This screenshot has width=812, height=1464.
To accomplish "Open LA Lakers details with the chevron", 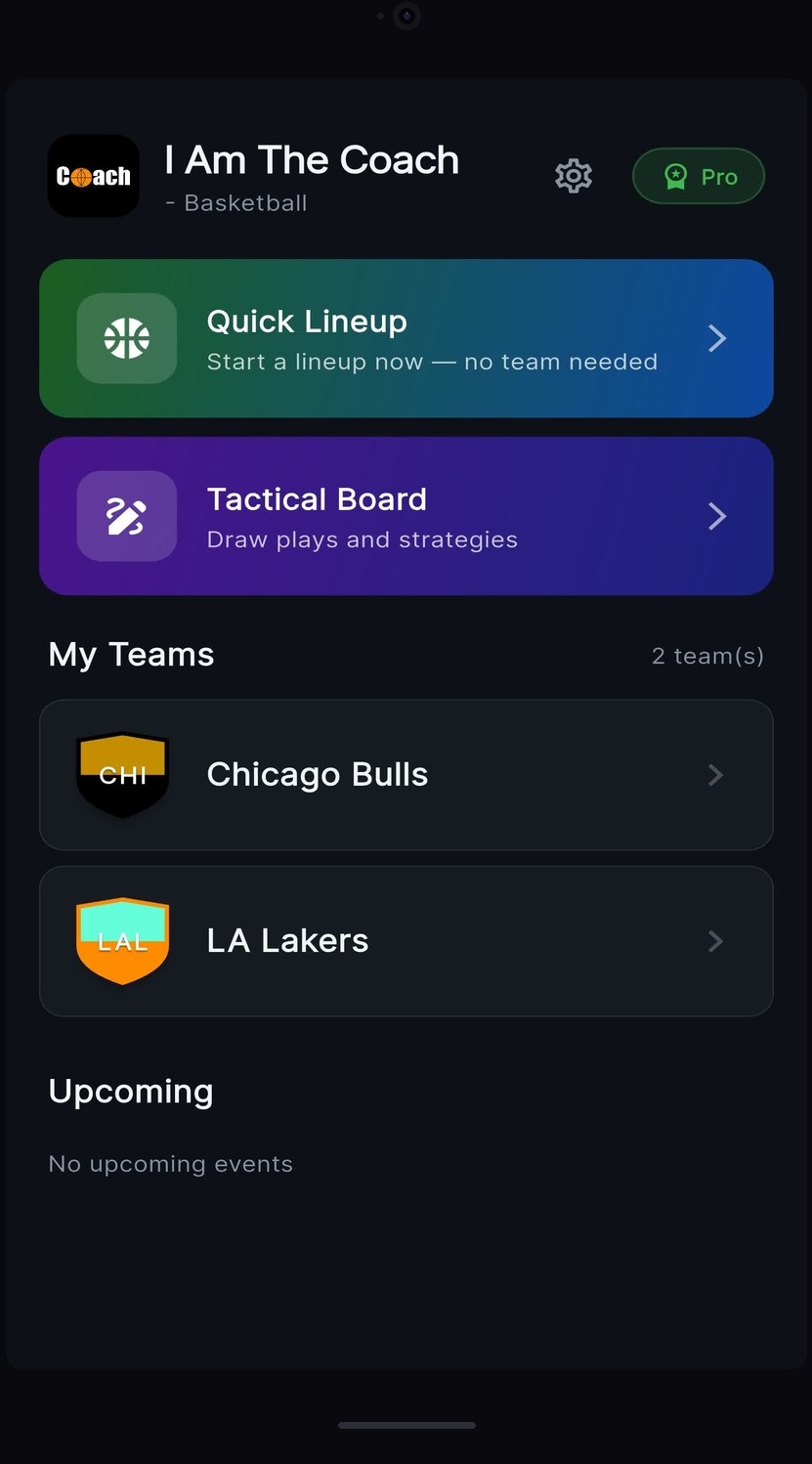I will 714,940.
